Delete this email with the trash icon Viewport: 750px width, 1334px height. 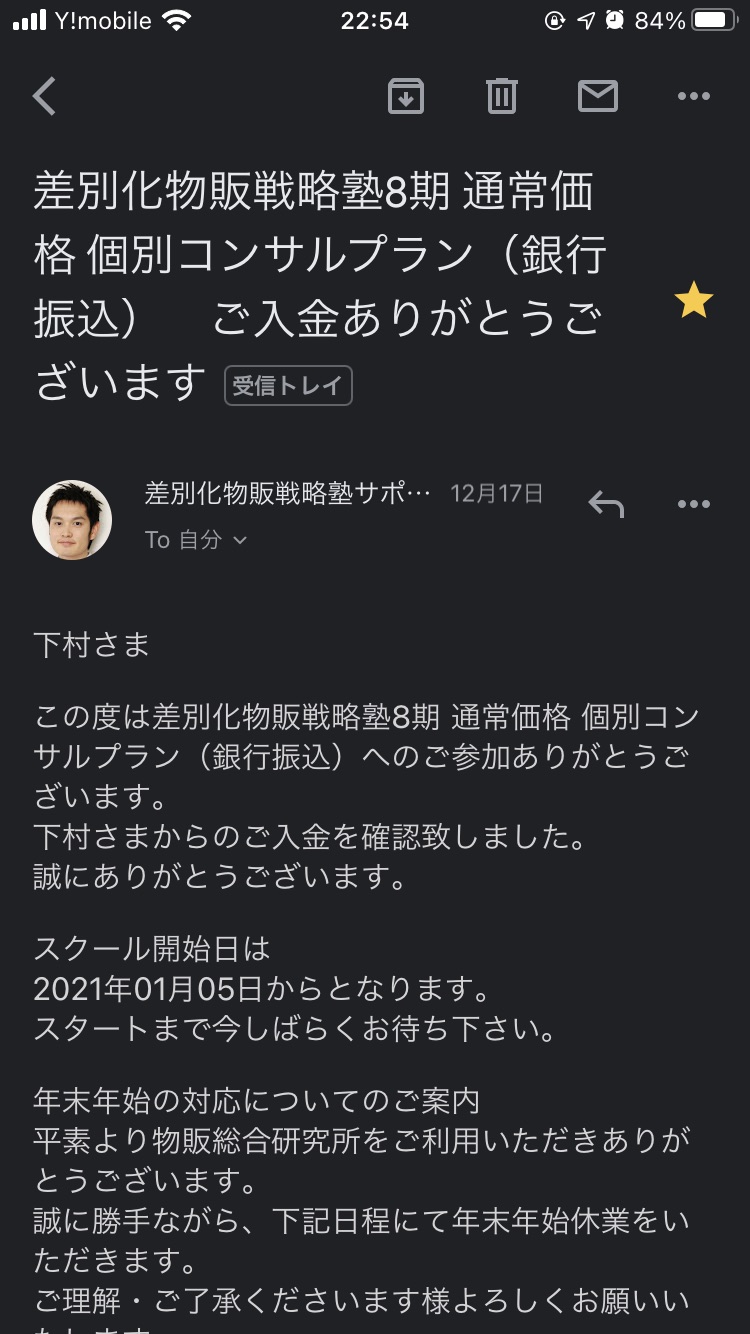(501, 96)
